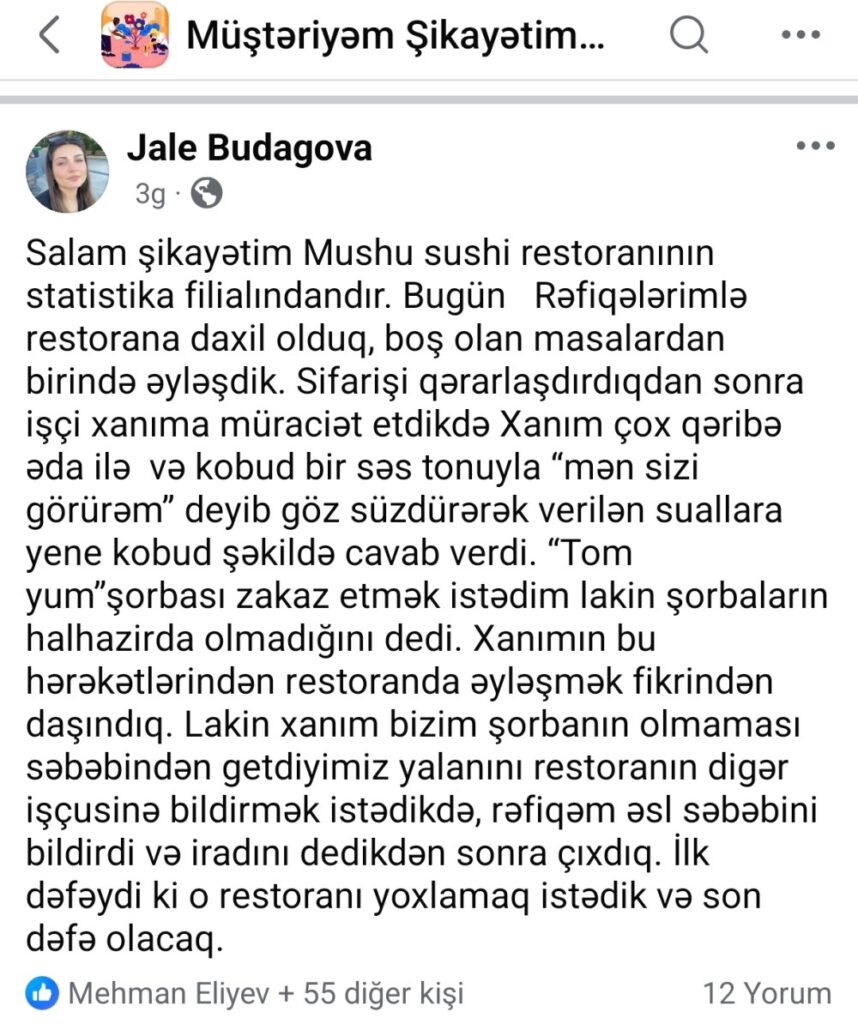Open the 12 Yorum comments
Screen dimensions: 858x1024
767,993
